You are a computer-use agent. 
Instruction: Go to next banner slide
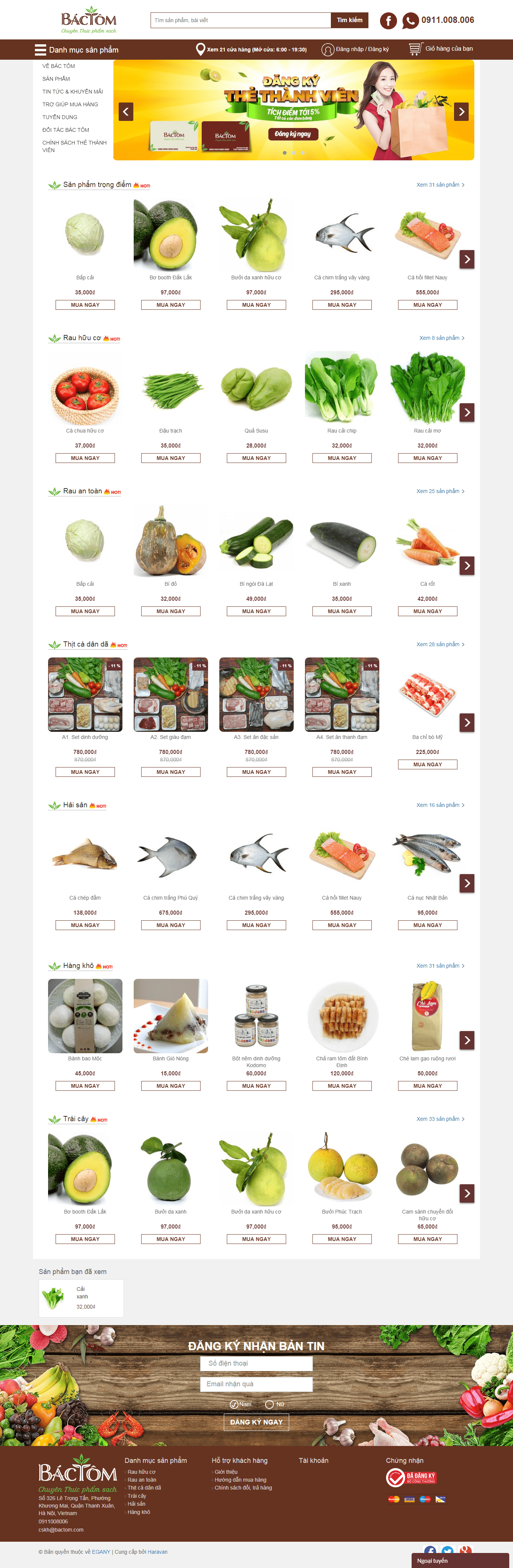click(461, 112)
